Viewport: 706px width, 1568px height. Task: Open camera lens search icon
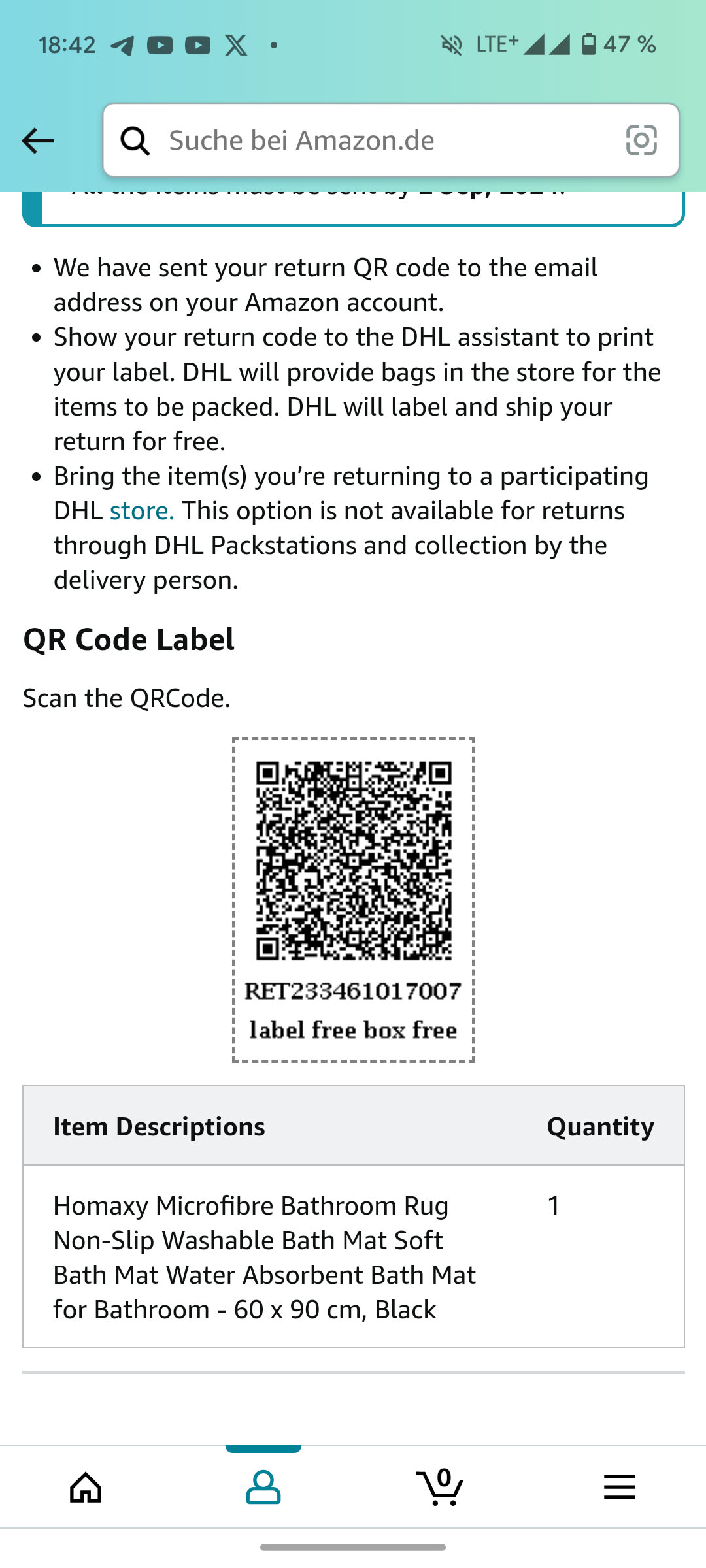(641, 140)
